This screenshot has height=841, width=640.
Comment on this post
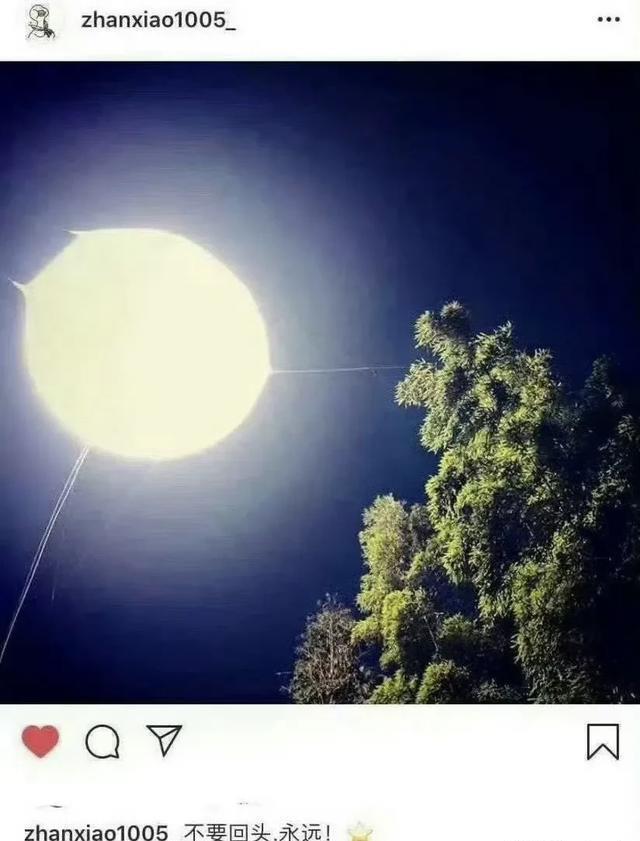click(102, 741)
